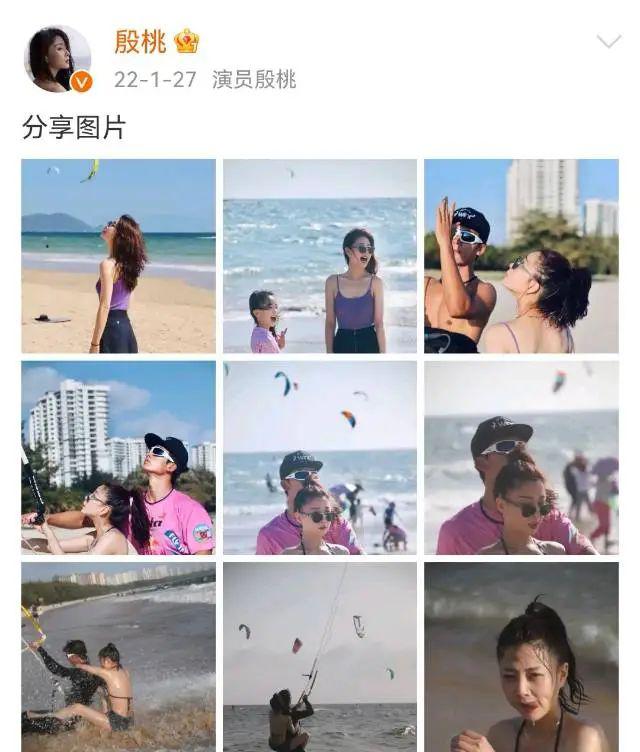
Task: Open photo of pink-shirt man by buildings
Action: 118,458
